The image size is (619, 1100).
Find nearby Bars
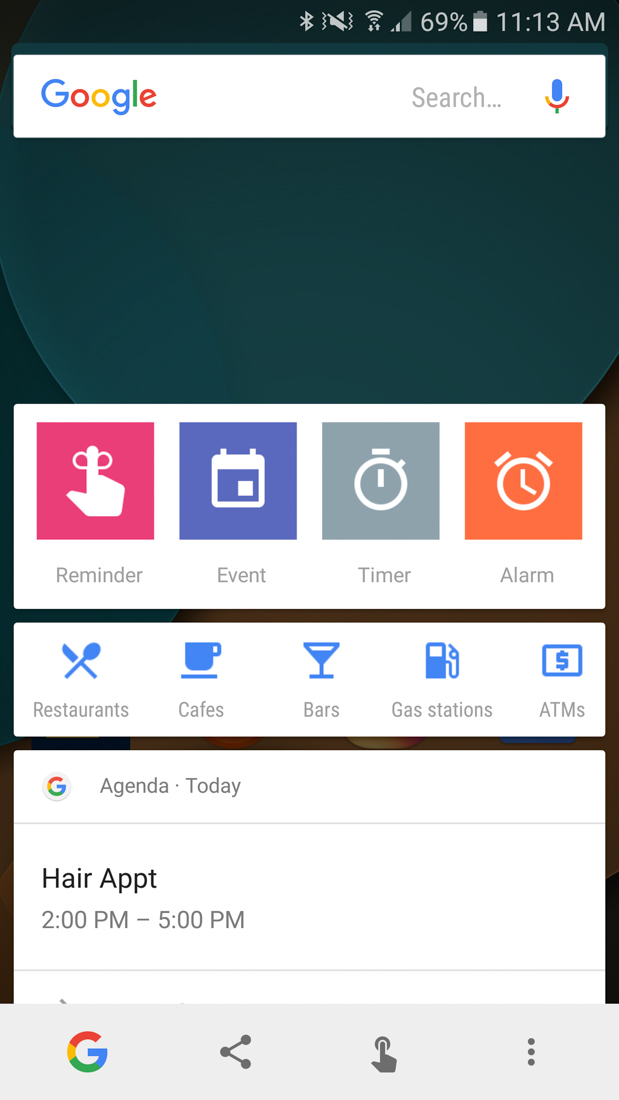click(321, 679)
